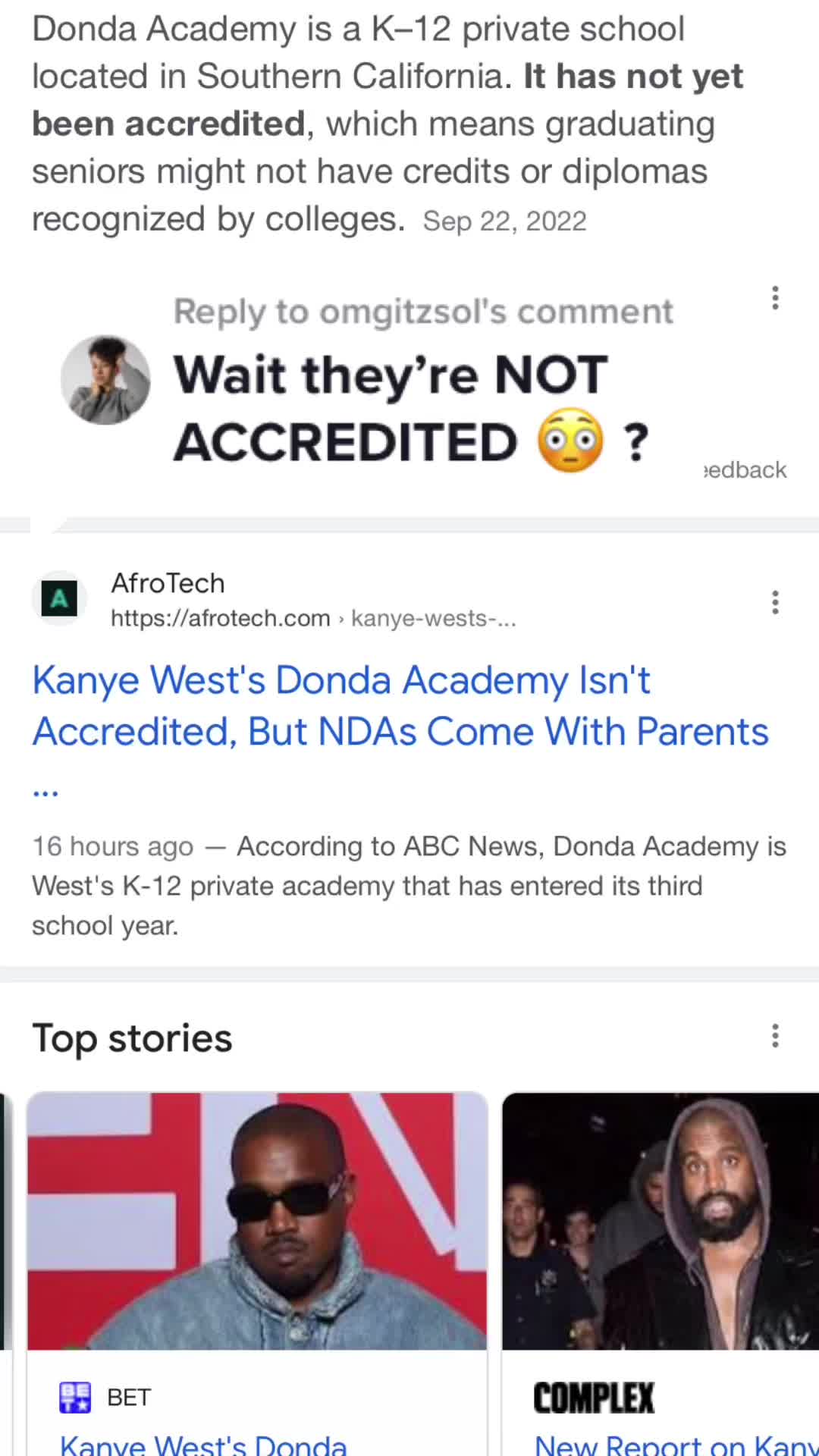The width and height of the screenshot is (819, 1456).
Task: Open more options for Top stories
Action: [x=775, y=1036]
